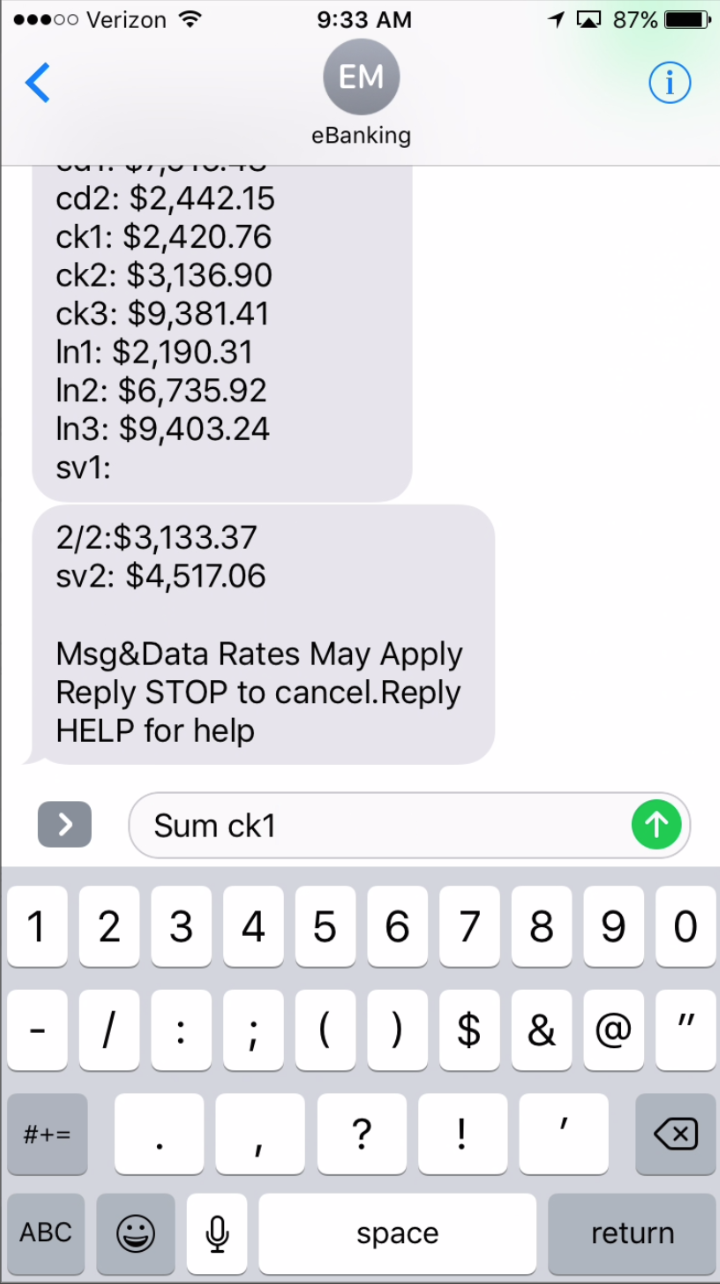Type the number 2 key

click(x=109, y=927)
